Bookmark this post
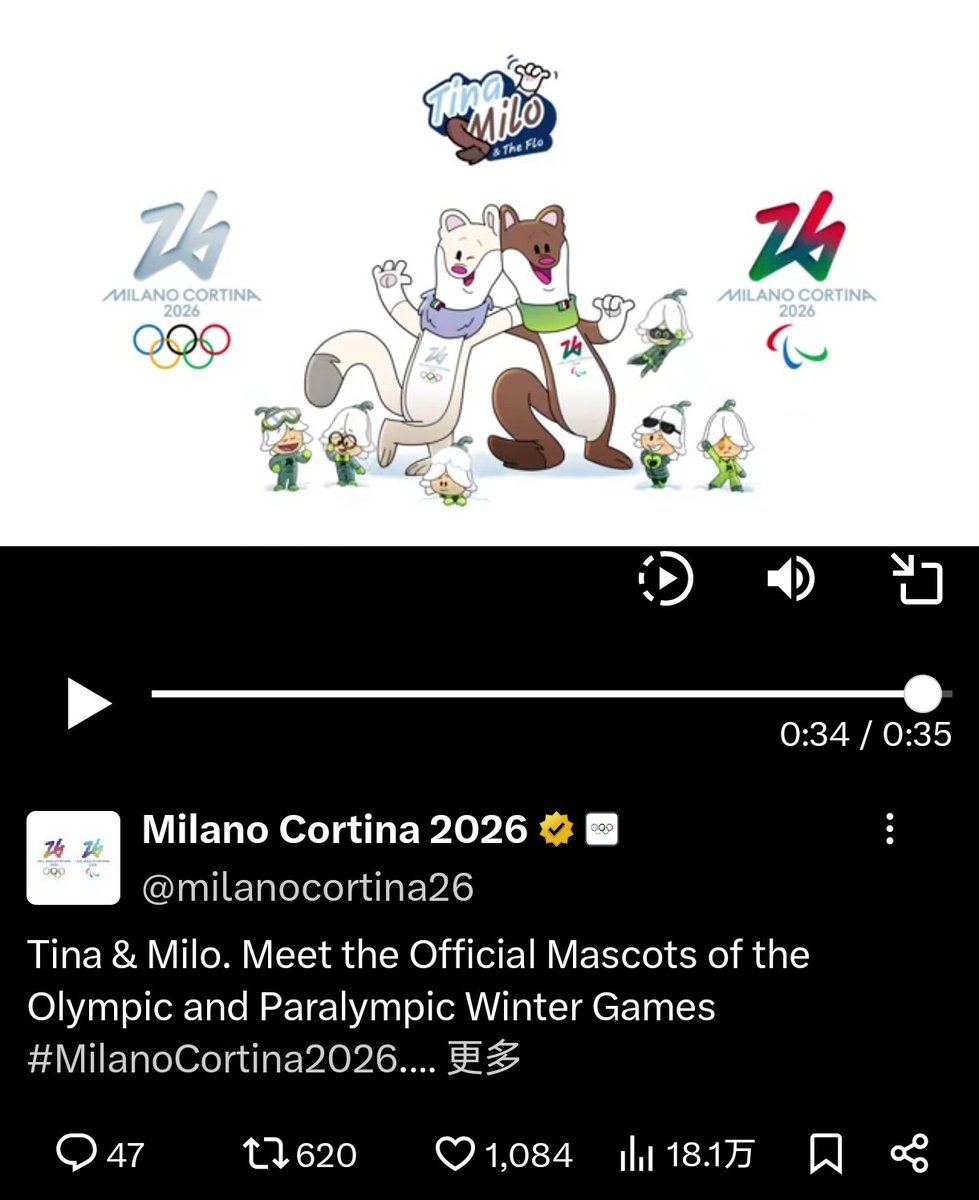 [825, 1154]
